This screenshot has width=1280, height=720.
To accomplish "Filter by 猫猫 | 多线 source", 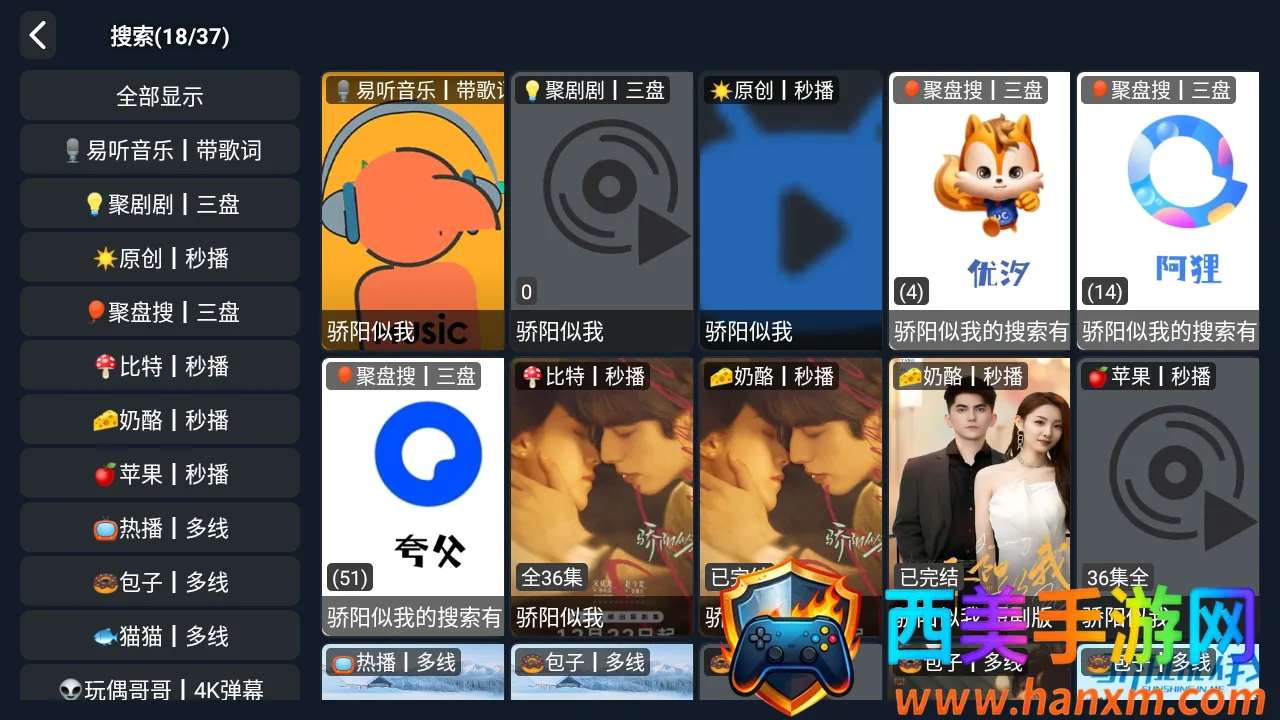I will [160, 636].
